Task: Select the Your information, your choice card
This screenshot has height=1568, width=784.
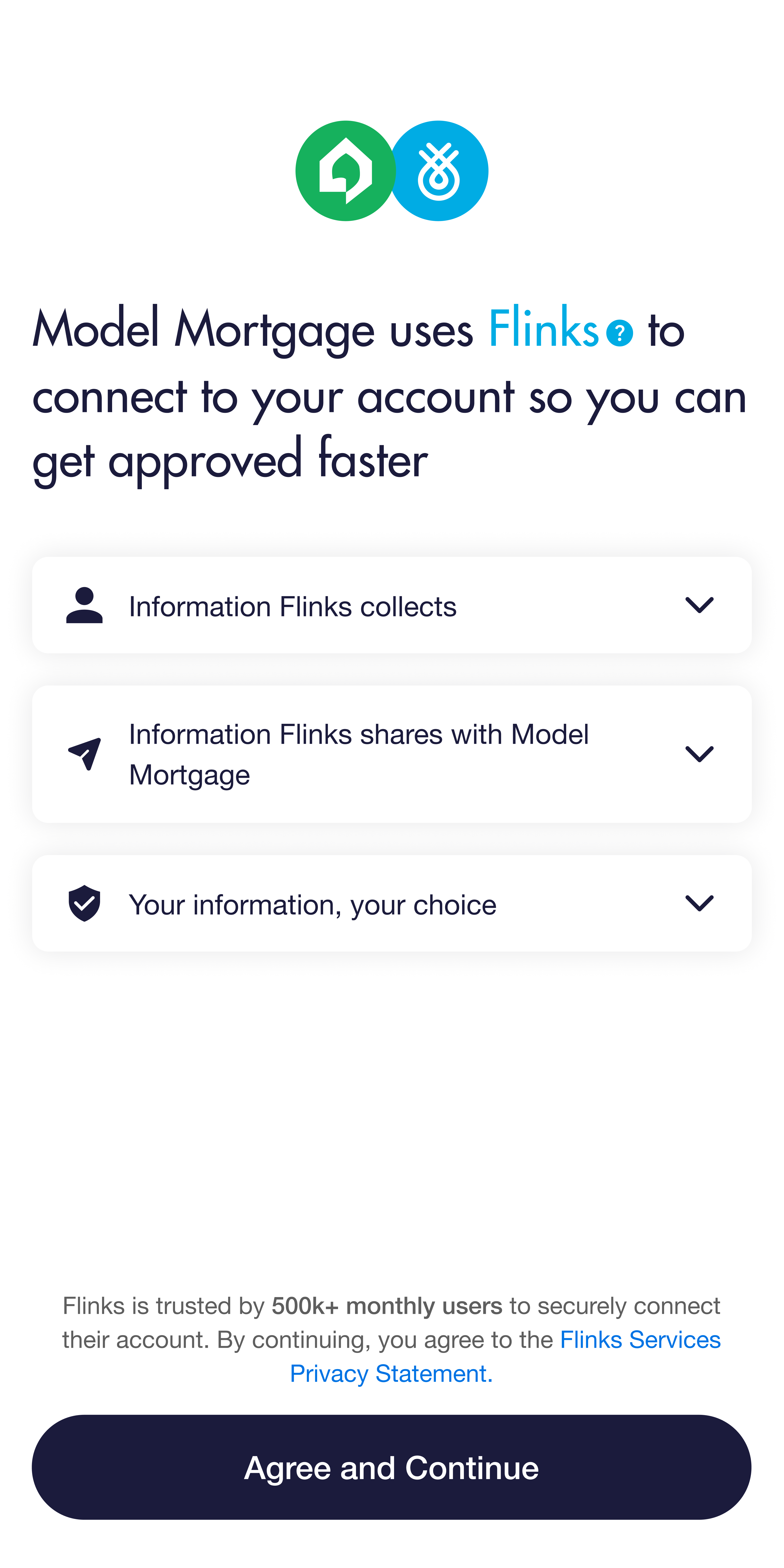Action: tap(392, 904)
